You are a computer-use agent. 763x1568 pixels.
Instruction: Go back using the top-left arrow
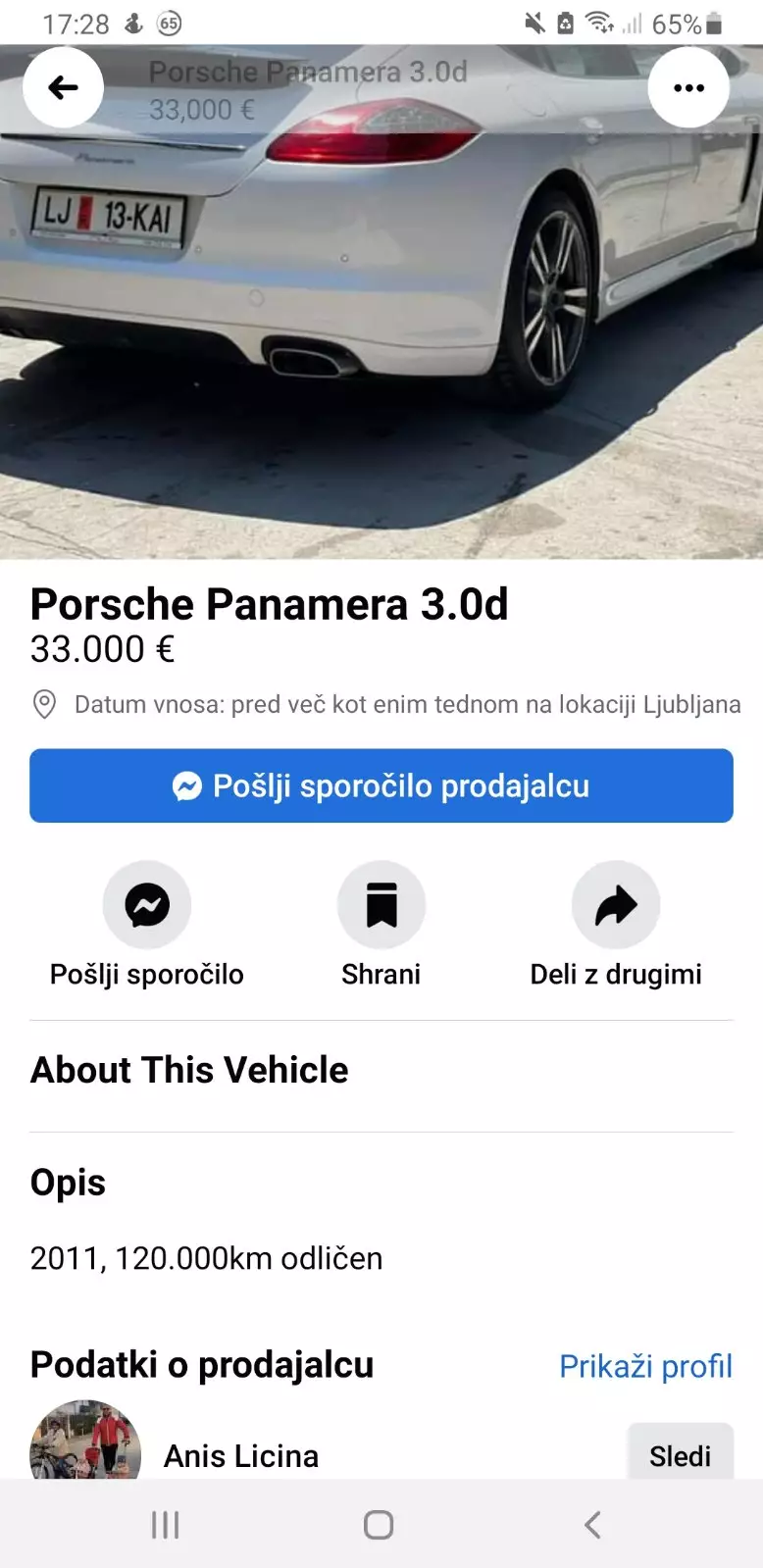tap(64, 87)
